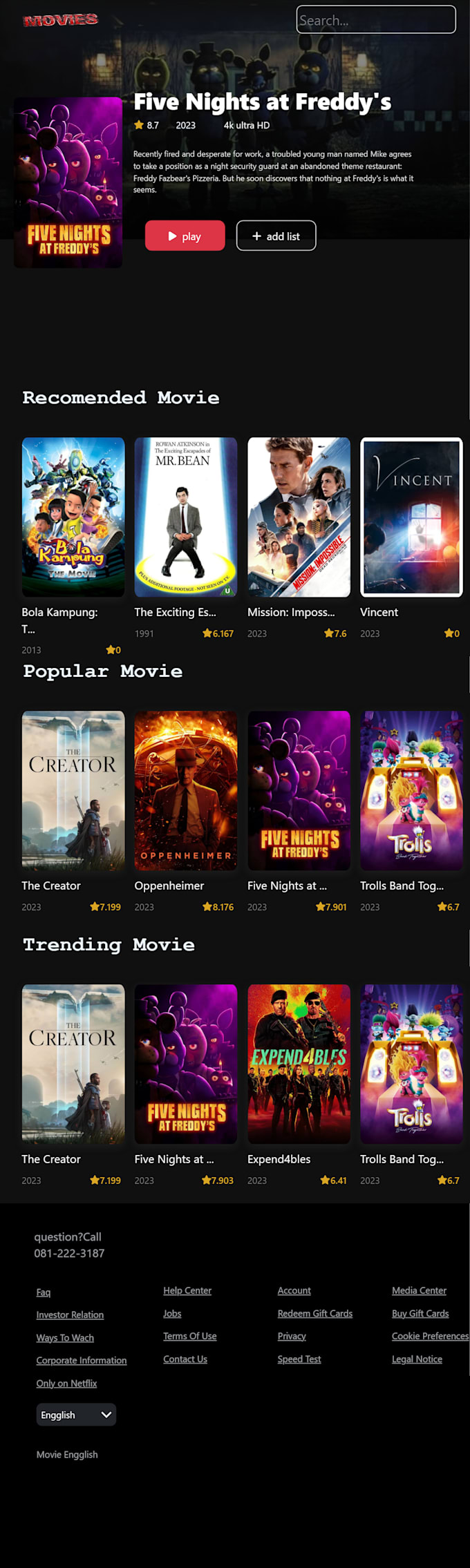Expand the Engglish language dropdown

pos(76,1415)
